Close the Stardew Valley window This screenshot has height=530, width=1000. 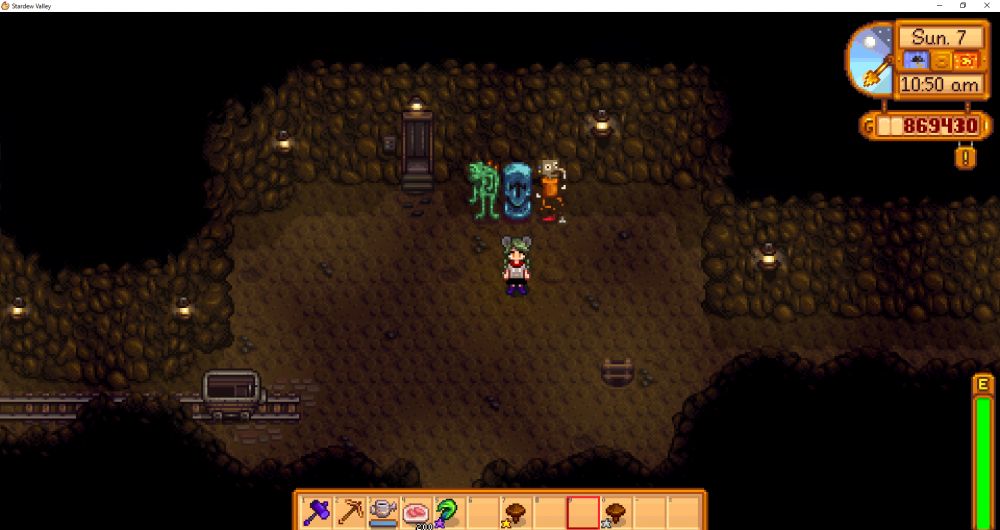[x=985, y=5]
